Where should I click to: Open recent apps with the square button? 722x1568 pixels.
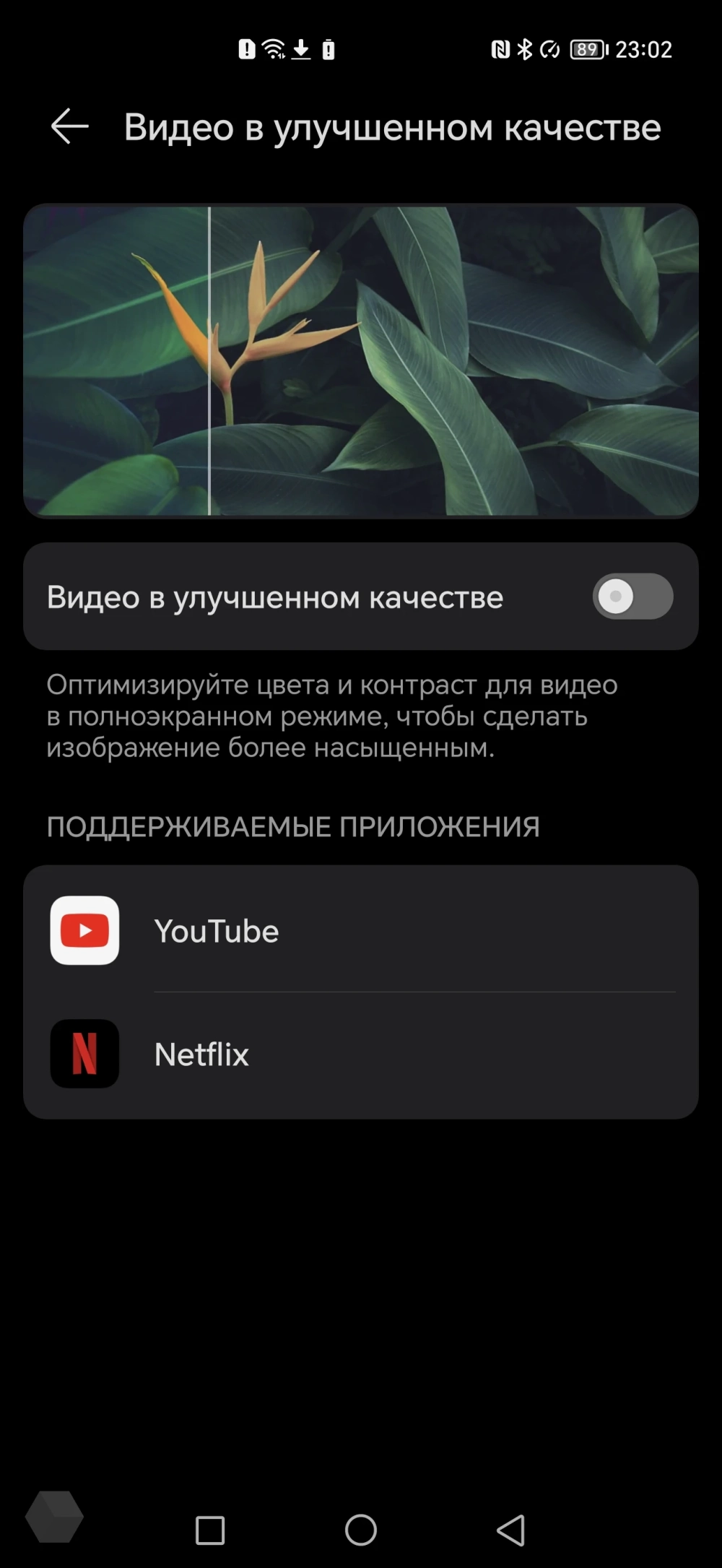coord(210,1530)
